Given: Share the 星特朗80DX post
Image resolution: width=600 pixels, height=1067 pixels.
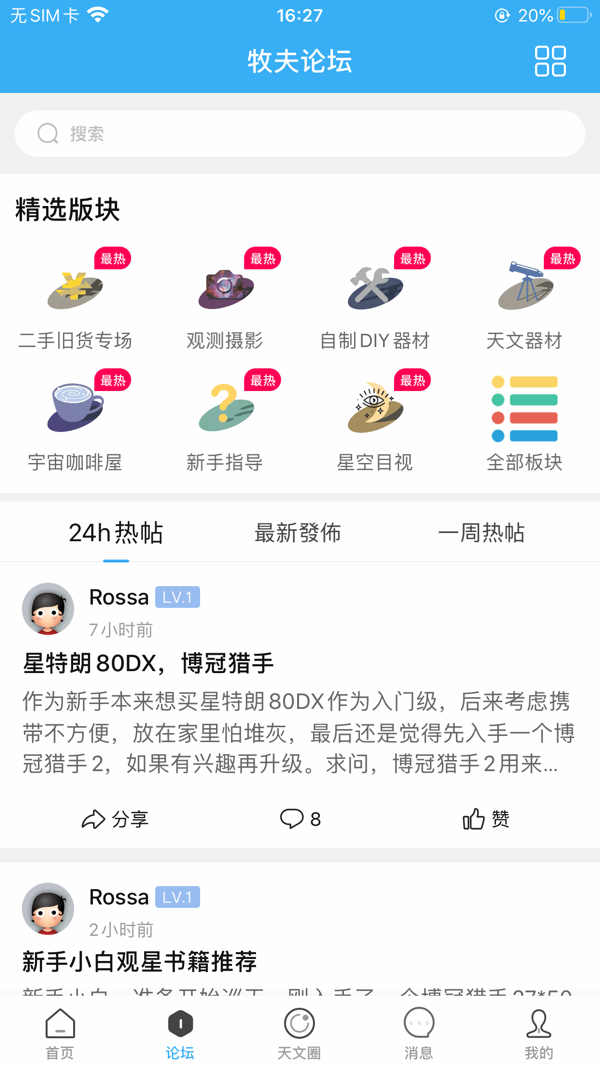Looking at the screenshot, I should [x=115, y=820].
